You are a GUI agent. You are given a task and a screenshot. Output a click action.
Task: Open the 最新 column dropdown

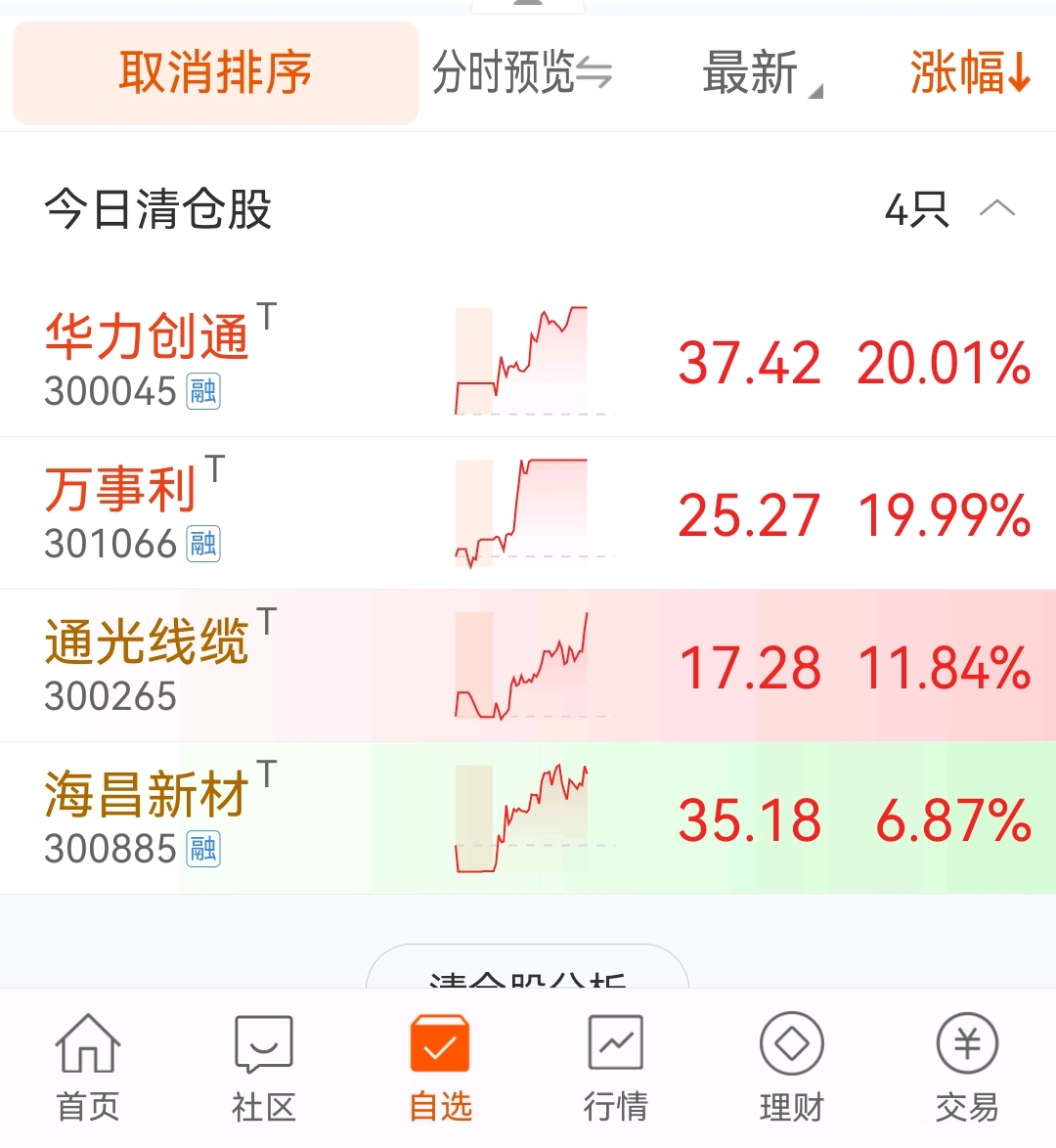click(x=762, y=72)
